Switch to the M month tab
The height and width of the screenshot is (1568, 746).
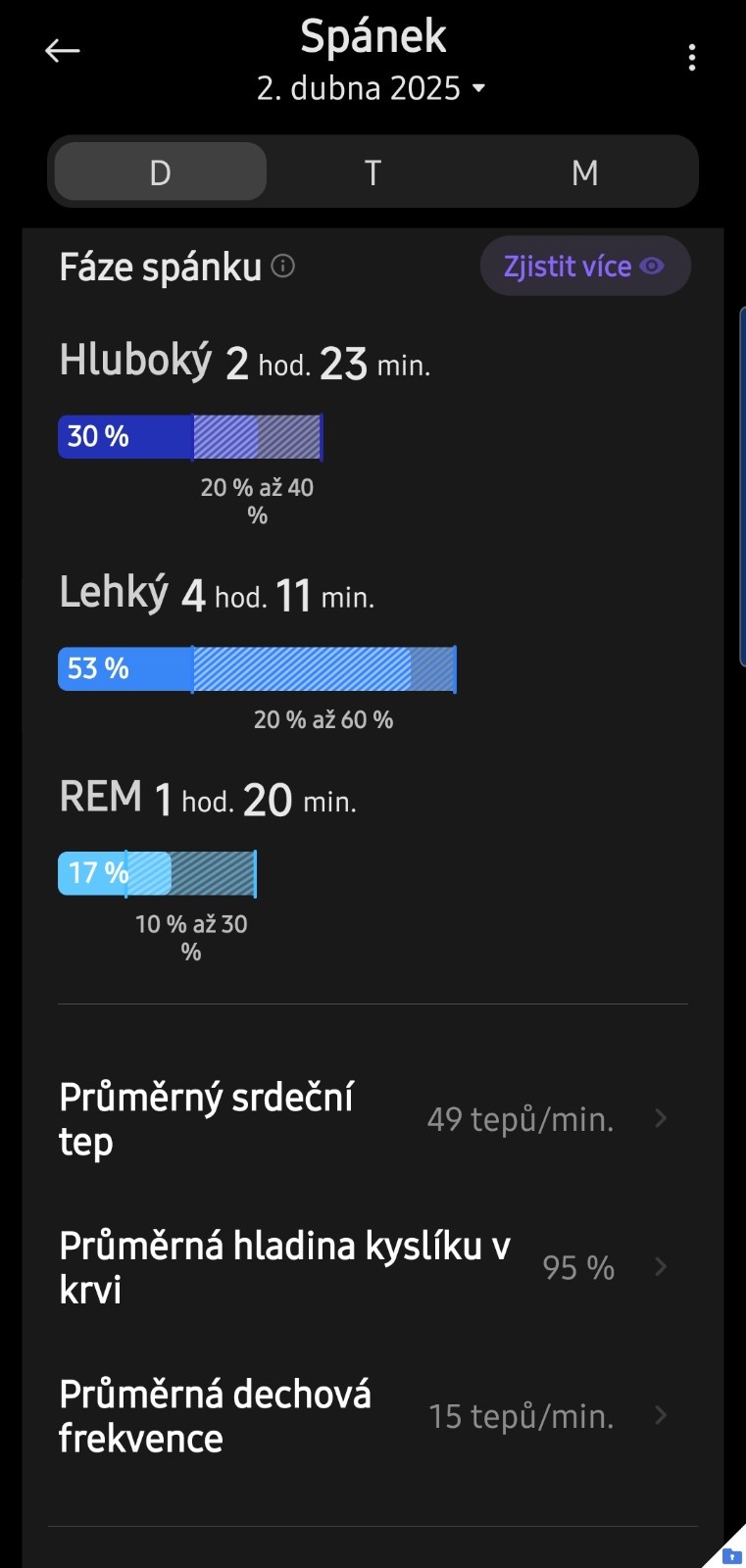pyautogui.click(x=585, y=172)
